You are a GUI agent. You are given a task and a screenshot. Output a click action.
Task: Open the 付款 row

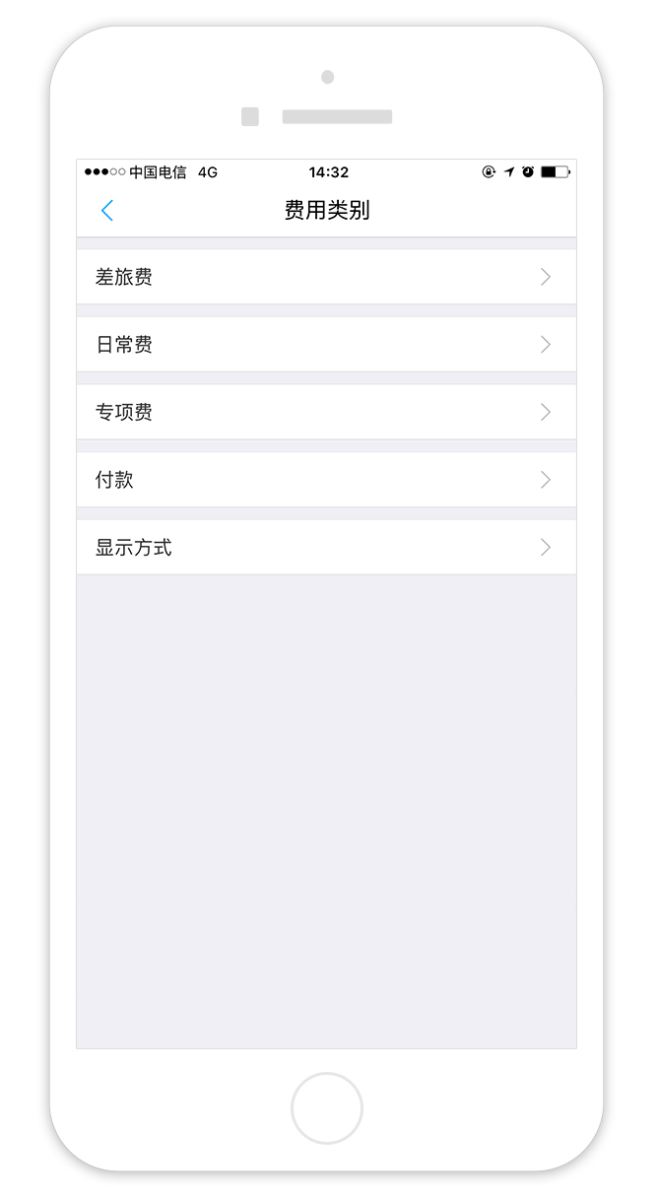326,480
